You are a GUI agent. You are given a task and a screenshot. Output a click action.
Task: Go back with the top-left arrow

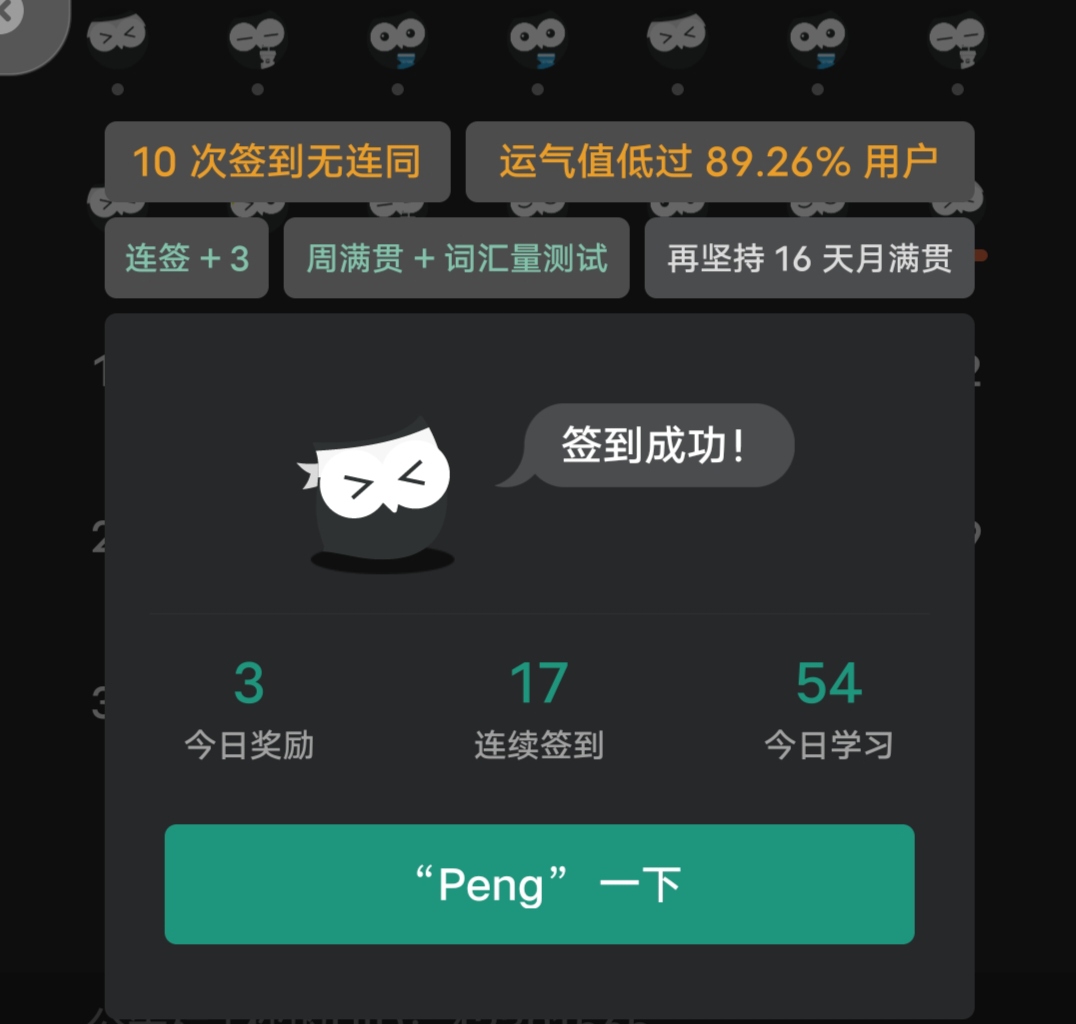coord(14,20)
